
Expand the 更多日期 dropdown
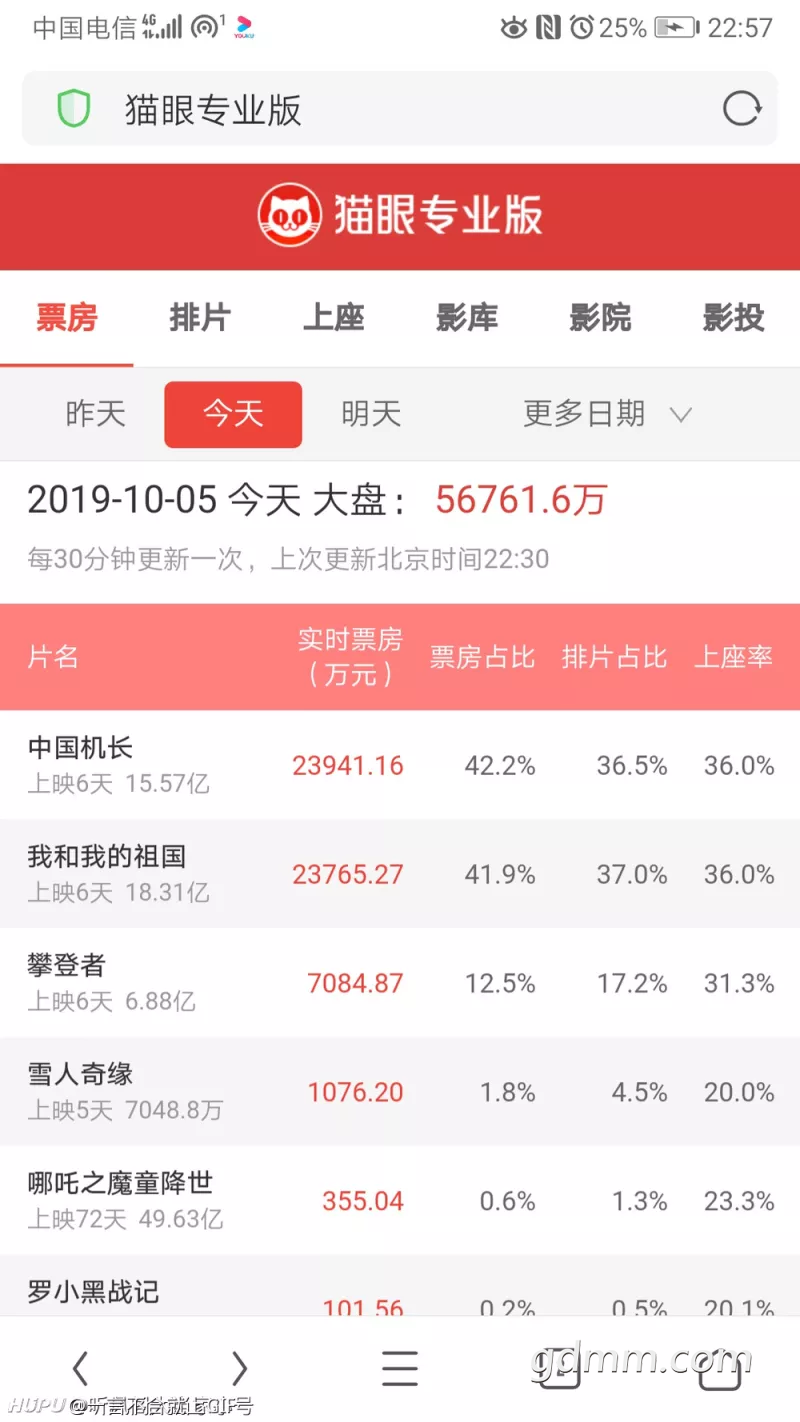pos(607,414)
